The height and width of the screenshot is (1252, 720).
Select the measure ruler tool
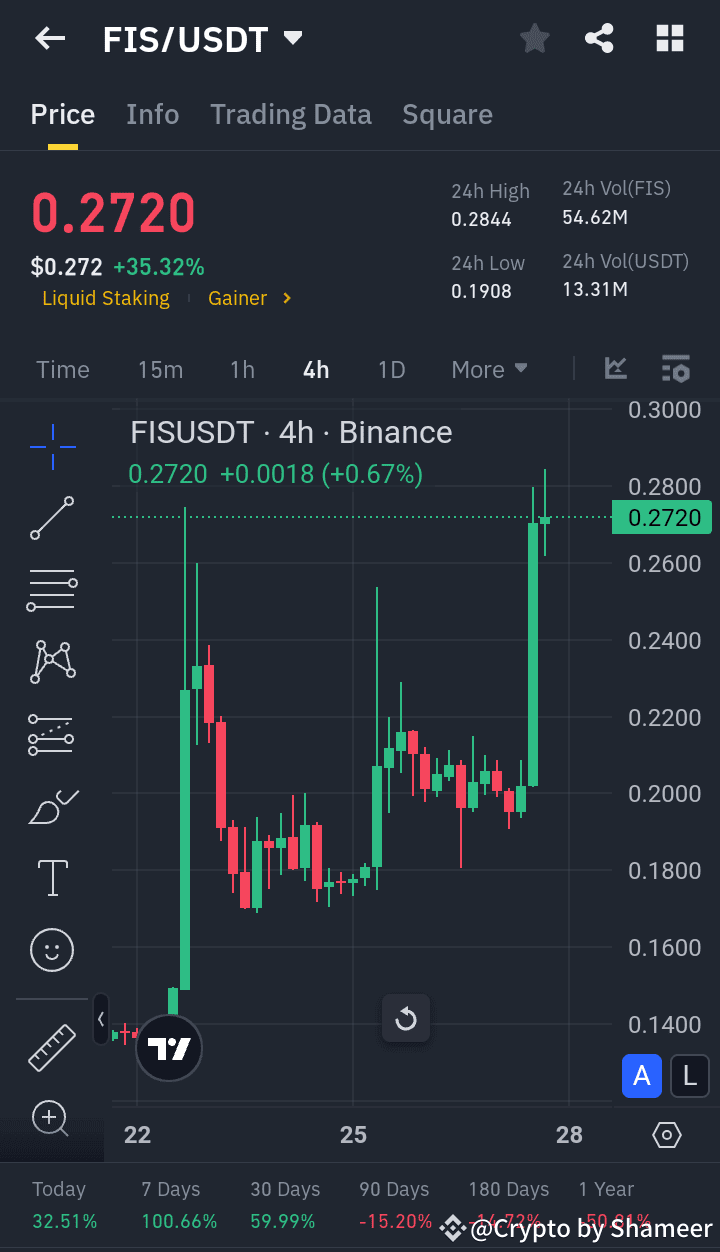[x=52, y=1048]
